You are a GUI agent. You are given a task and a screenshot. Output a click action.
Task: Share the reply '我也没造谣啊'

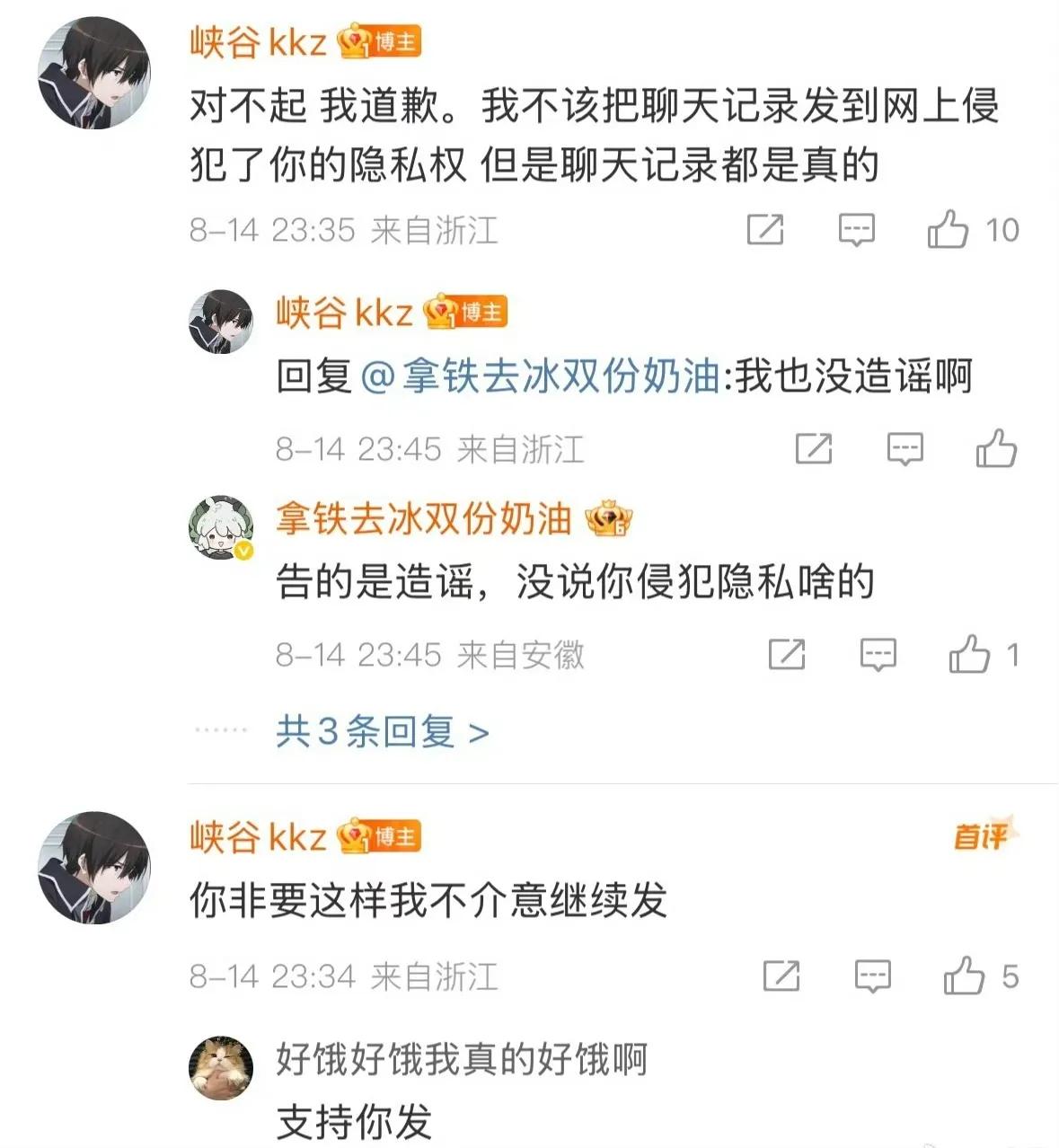(814, 448)
